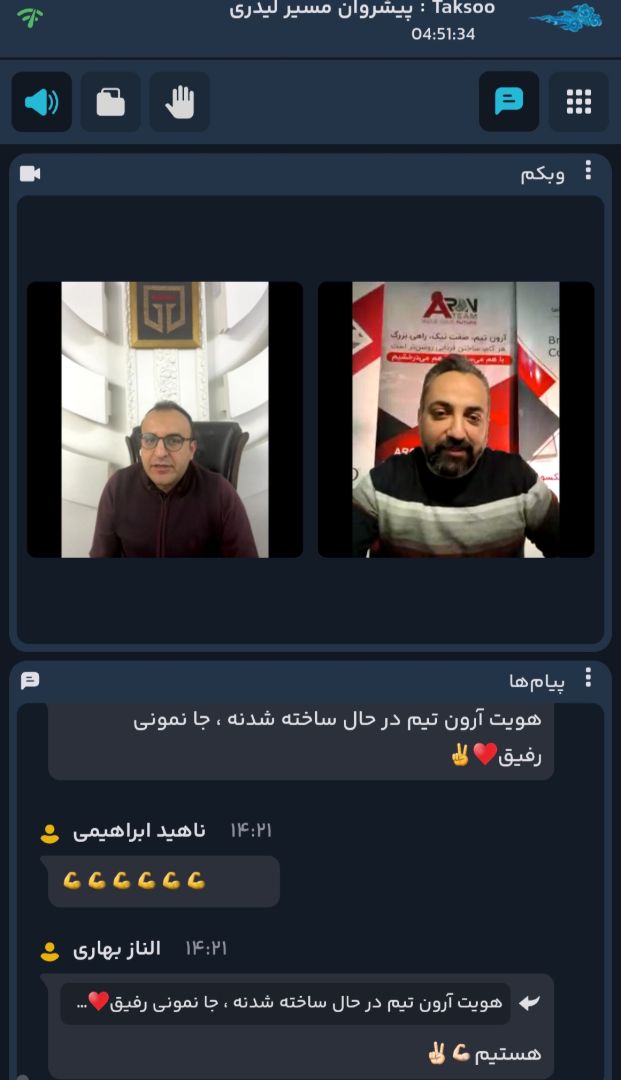Enlarge the webcam of the bearded man
The image size is (621, 1080).
456,419
